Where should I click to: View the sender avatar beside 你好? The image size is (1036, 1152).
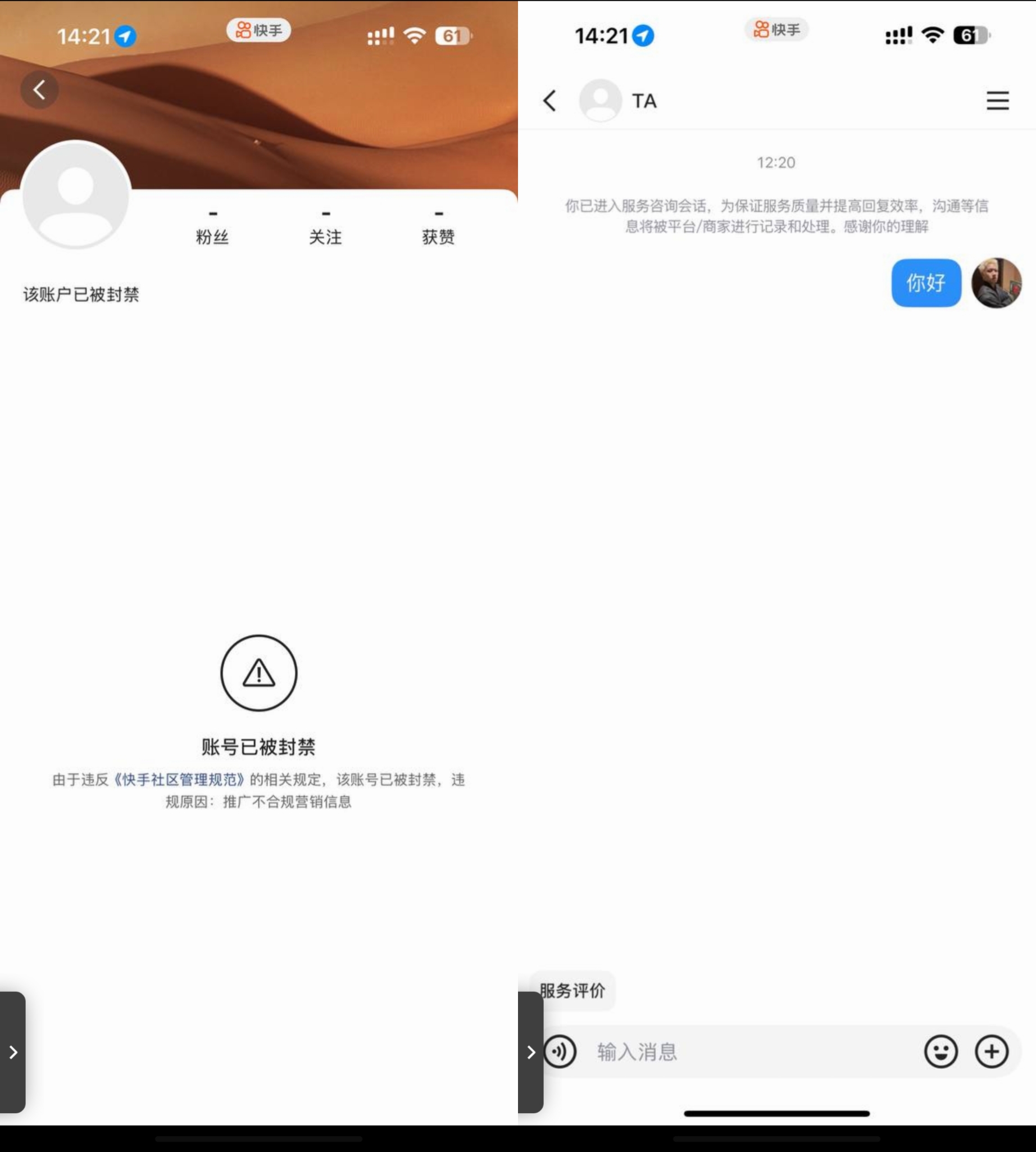click(996, 283)
